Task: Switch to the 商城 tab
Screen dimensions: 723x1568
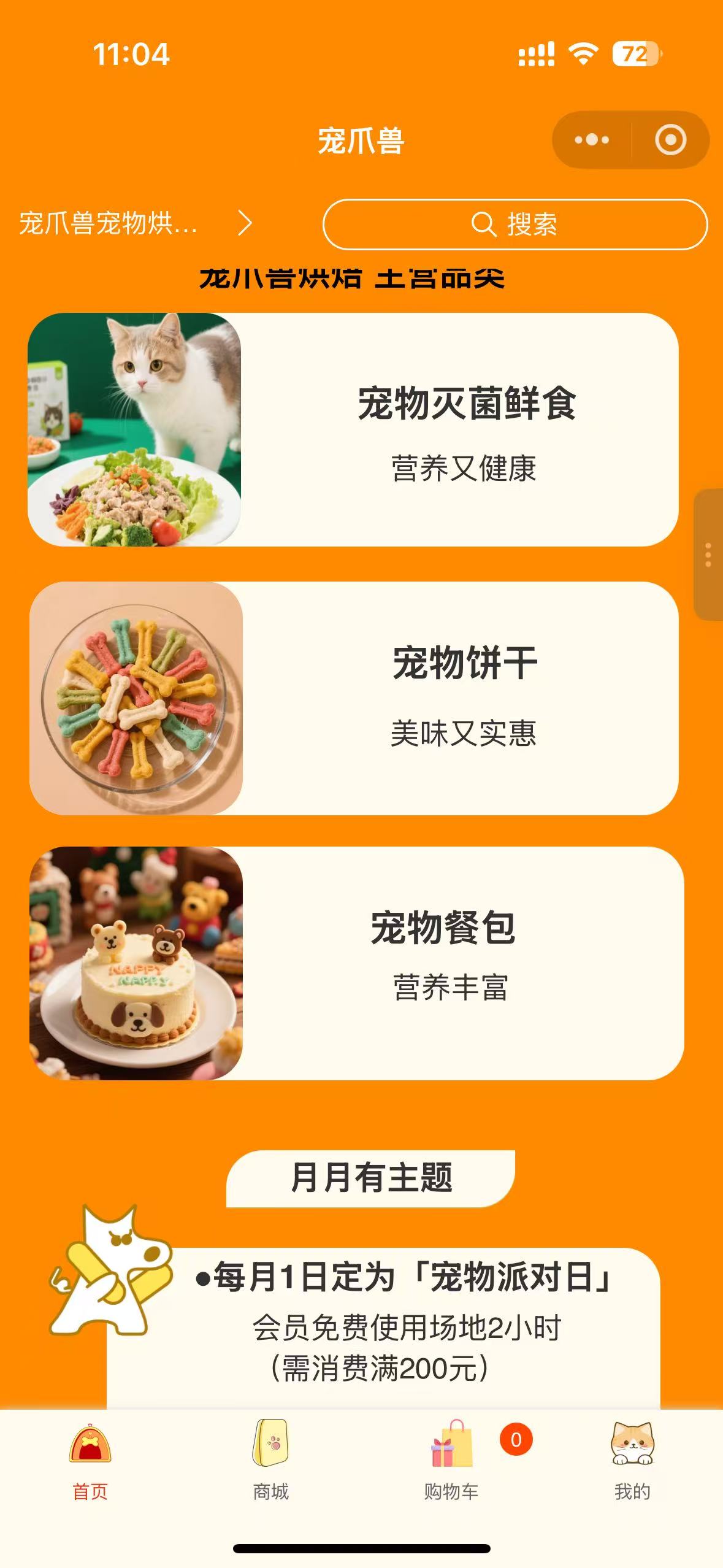Action: coord(270,1460)
